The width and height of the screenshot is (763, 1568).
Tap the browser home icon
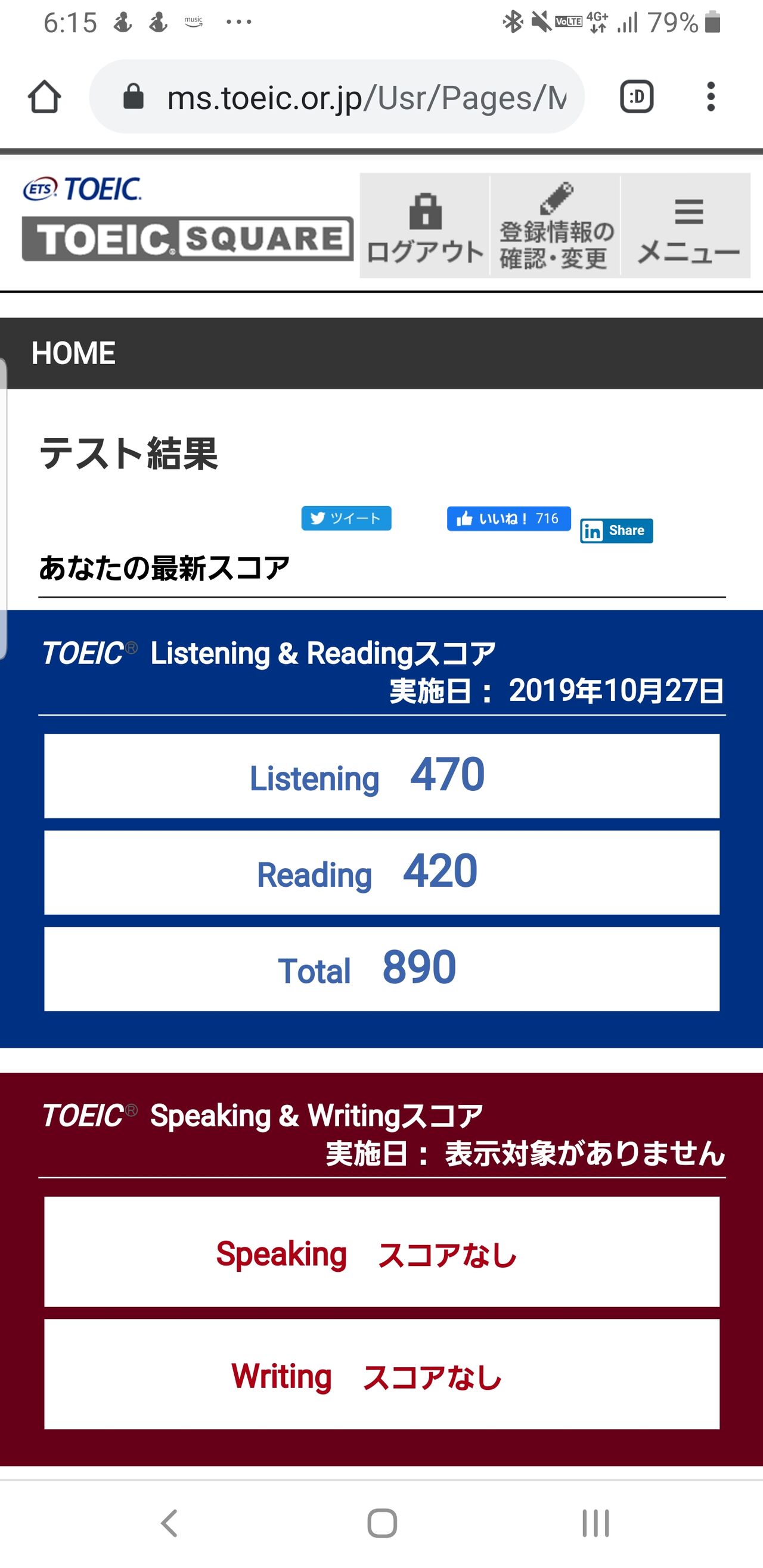pos(45,97)
